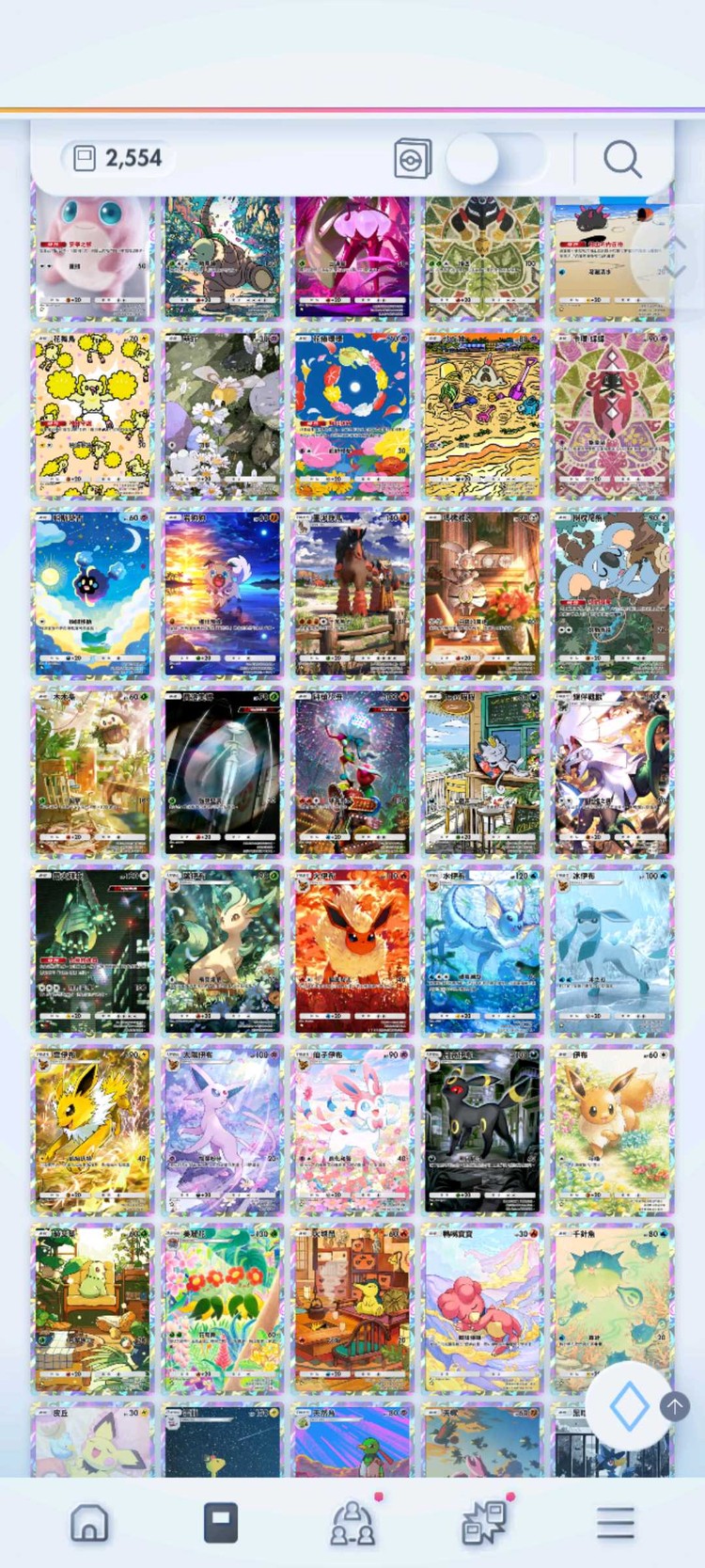Open the card search
This screenshot has height=1568, width=705.
point(621,160)
